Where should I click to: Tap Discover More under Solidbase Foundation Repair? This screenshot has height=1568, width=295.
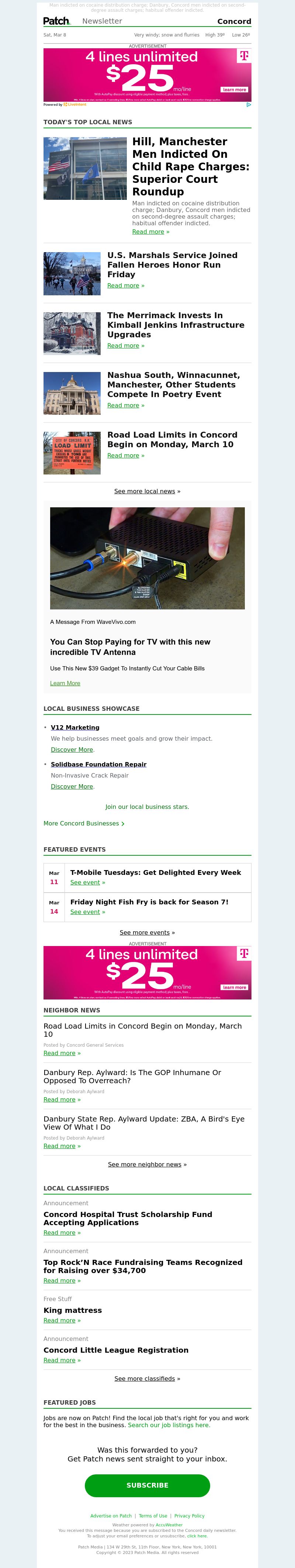click(72, 786)
